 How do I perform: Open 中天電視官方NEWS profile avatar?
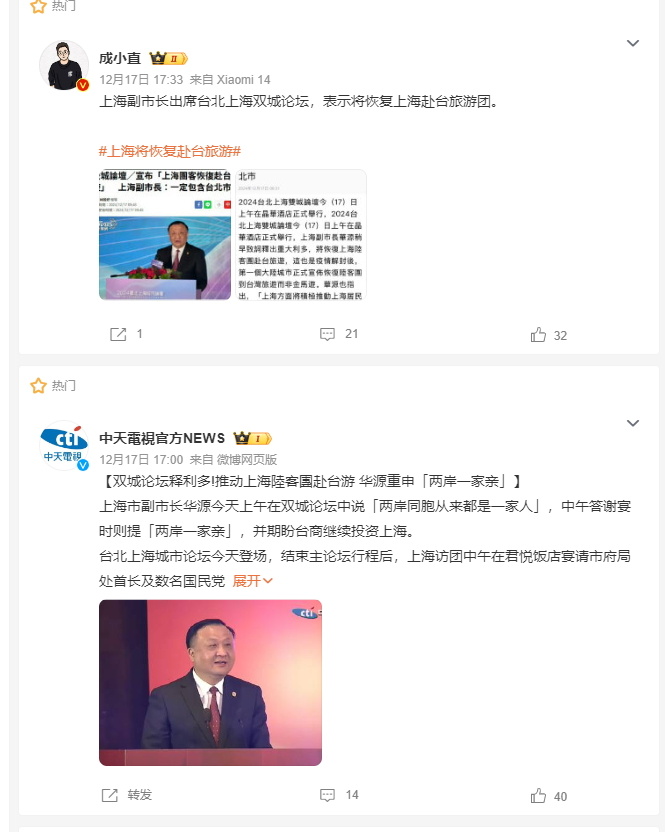click(x=63, y=446)
